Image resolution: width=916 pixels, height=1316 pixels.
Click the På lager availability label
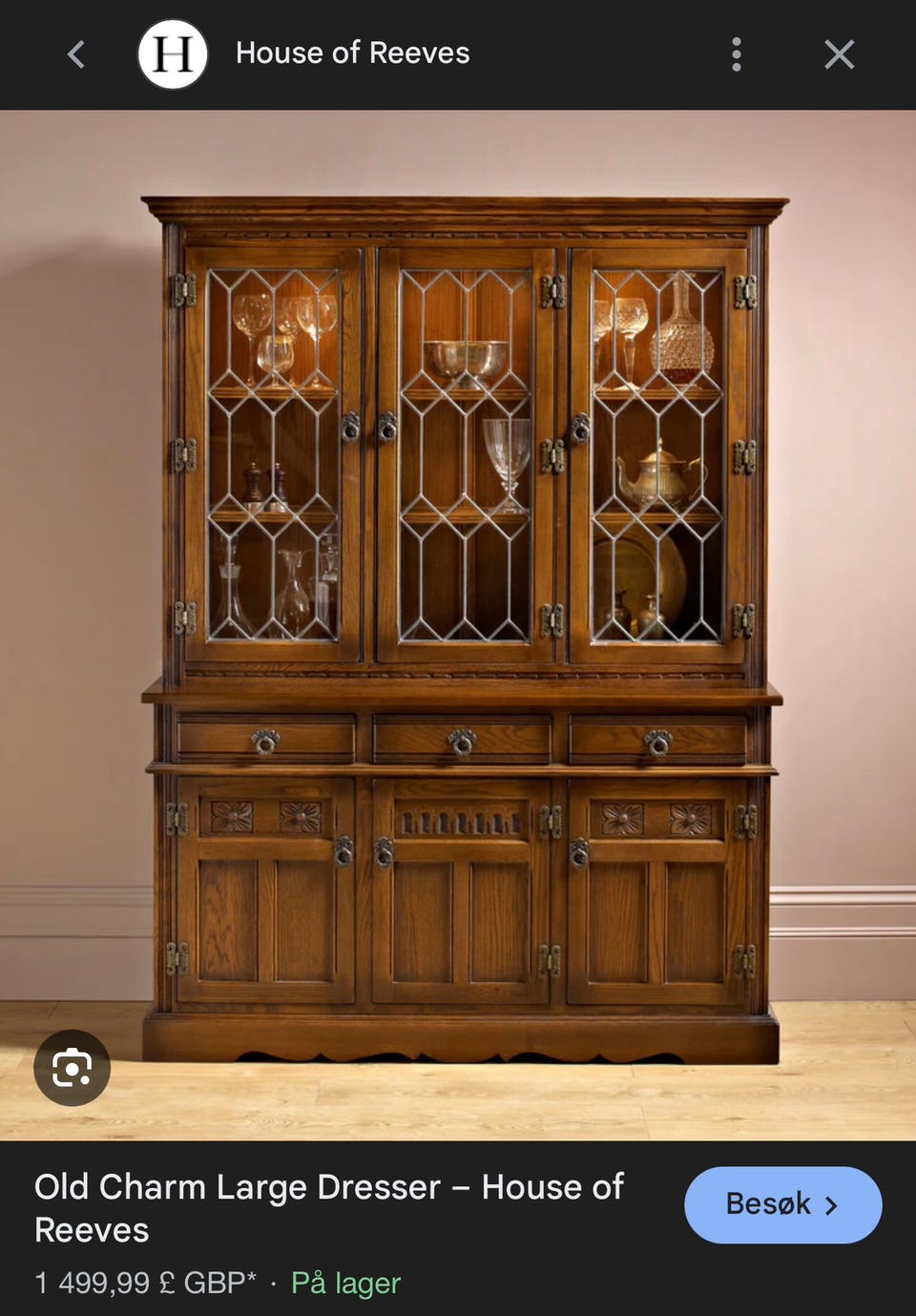click(343, 1283)
